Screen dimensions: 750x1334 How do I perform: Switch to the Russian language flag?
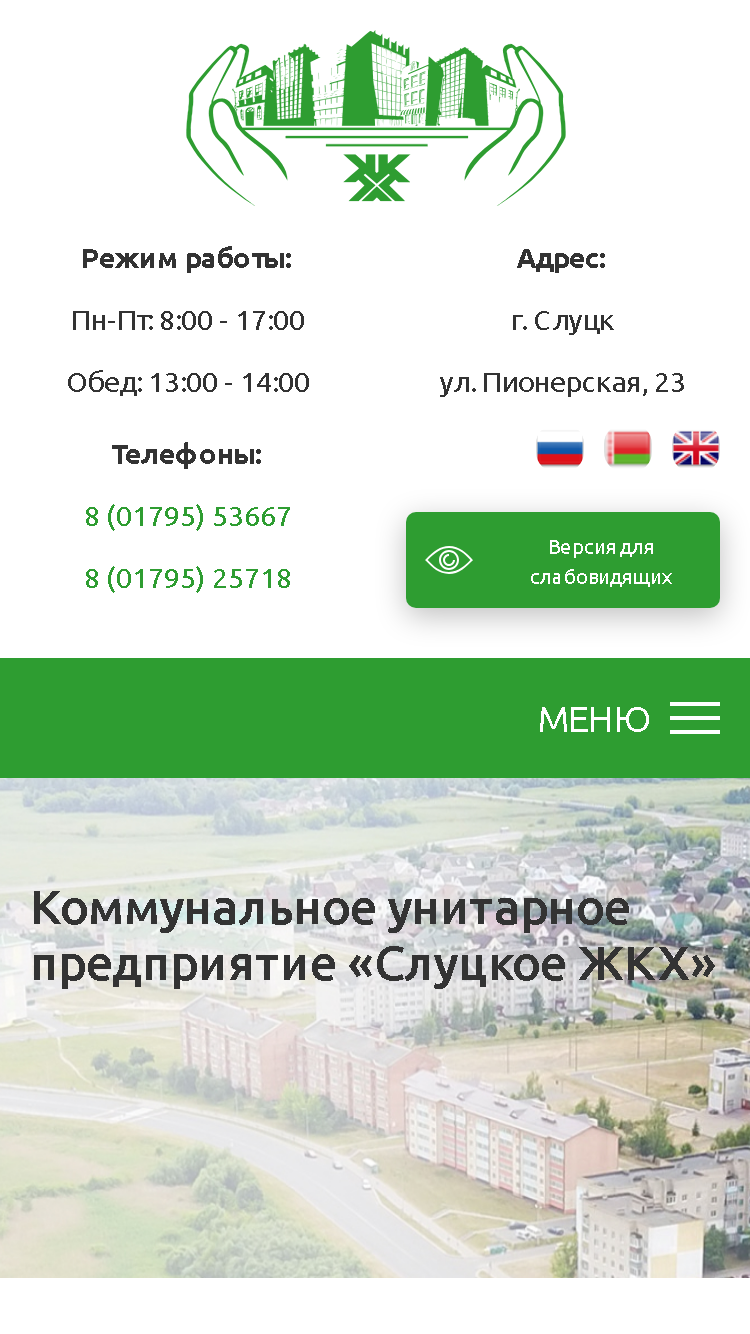click(560, 449)
